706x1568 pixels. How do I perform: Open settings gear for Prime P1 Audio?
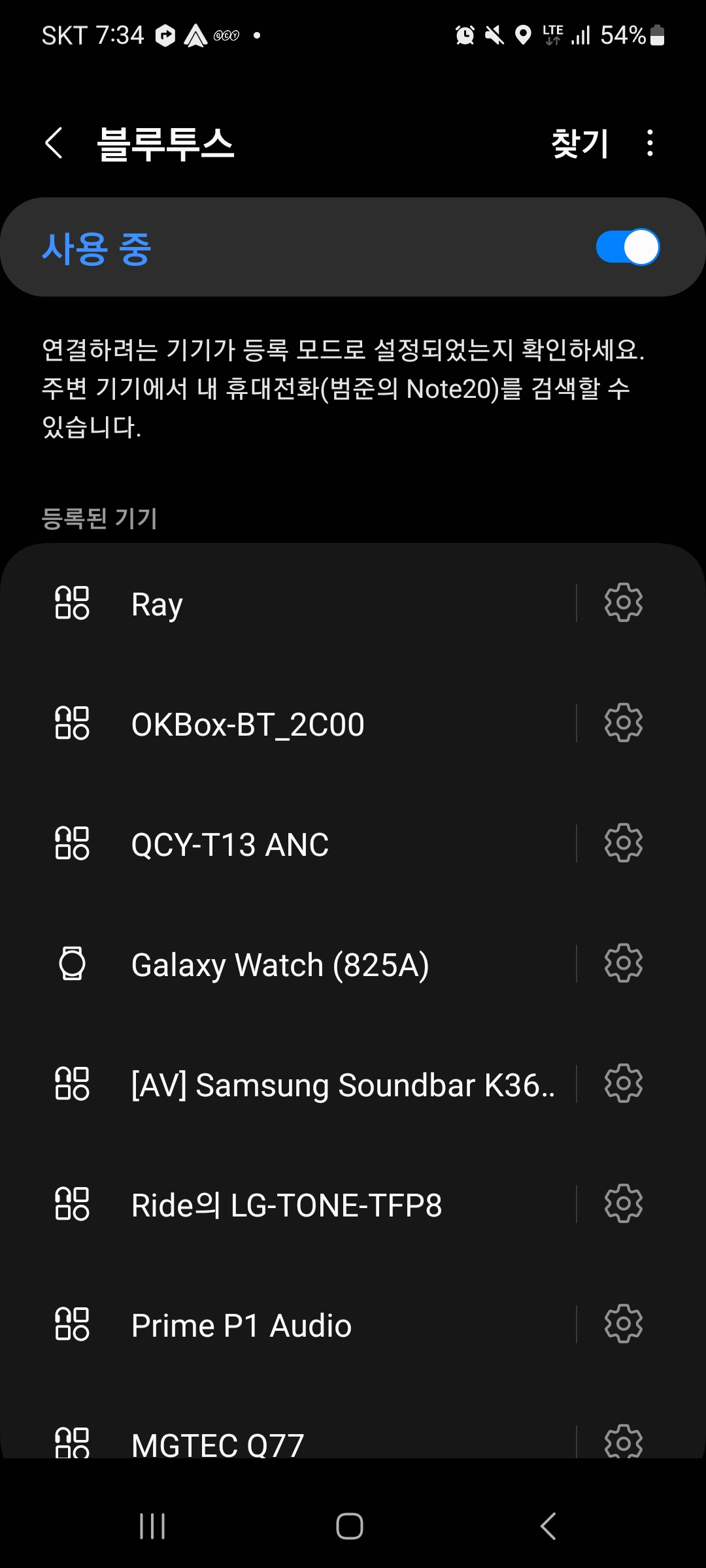click(624, 1324)
